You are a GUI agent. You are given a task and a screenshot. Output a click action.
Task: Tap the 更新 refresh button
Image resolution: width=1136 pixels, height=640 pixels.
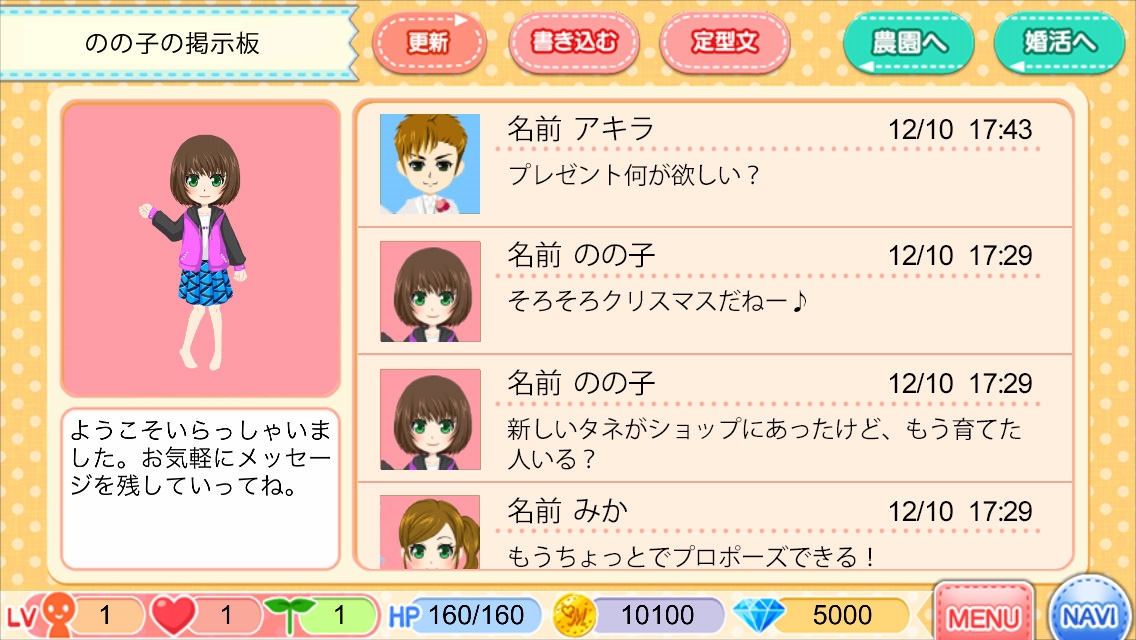[429, 43]
